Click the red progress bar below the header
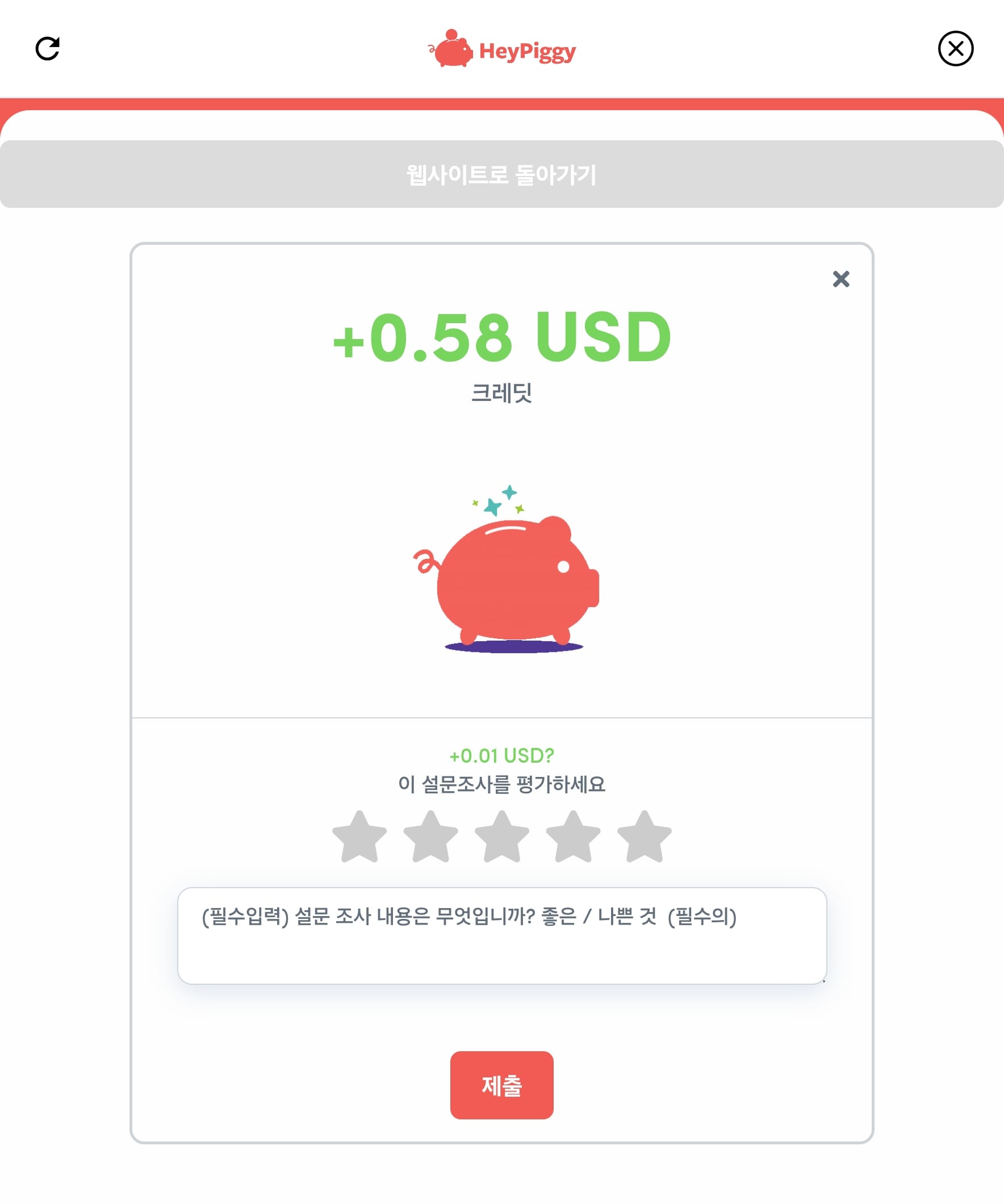 point(503,102)
